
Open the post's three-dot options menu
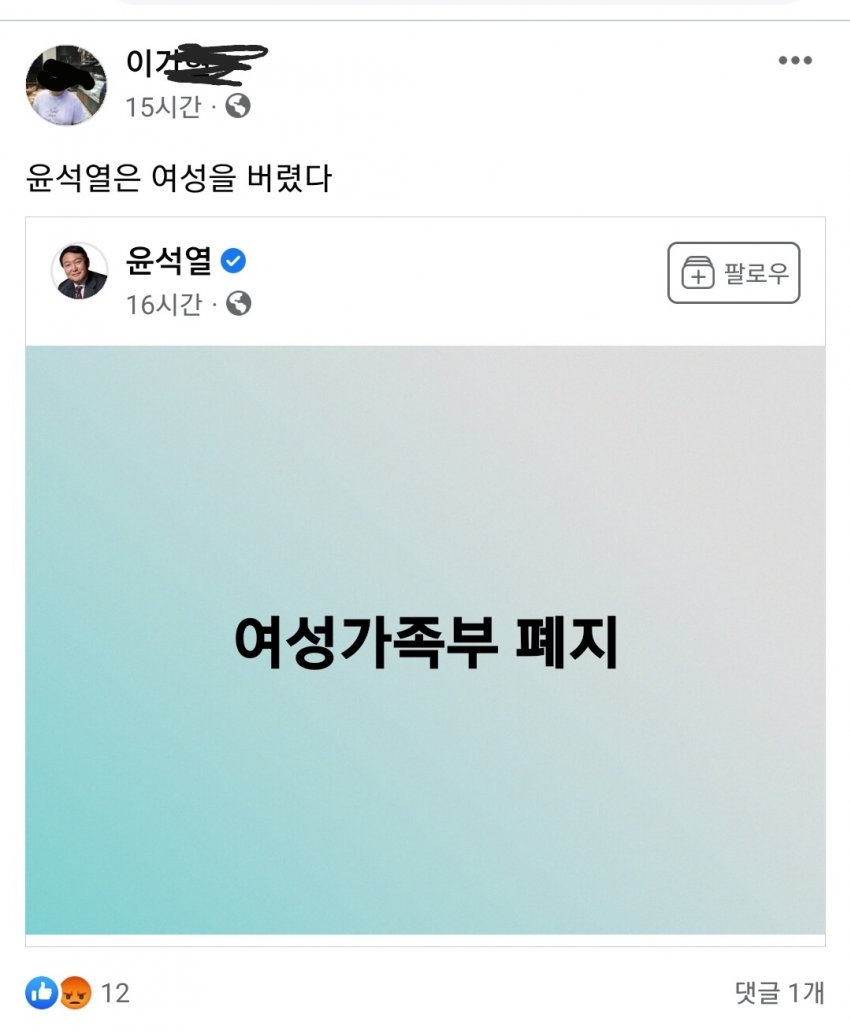(795, 61)
